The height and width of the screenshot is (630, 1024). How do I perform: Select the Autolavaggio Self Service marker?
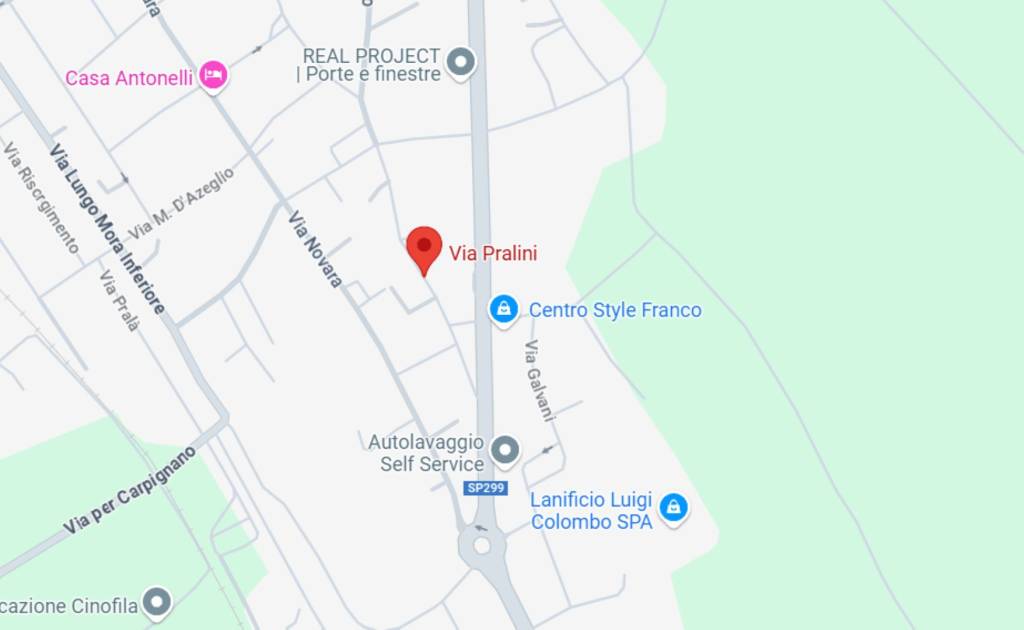point(506,451)
